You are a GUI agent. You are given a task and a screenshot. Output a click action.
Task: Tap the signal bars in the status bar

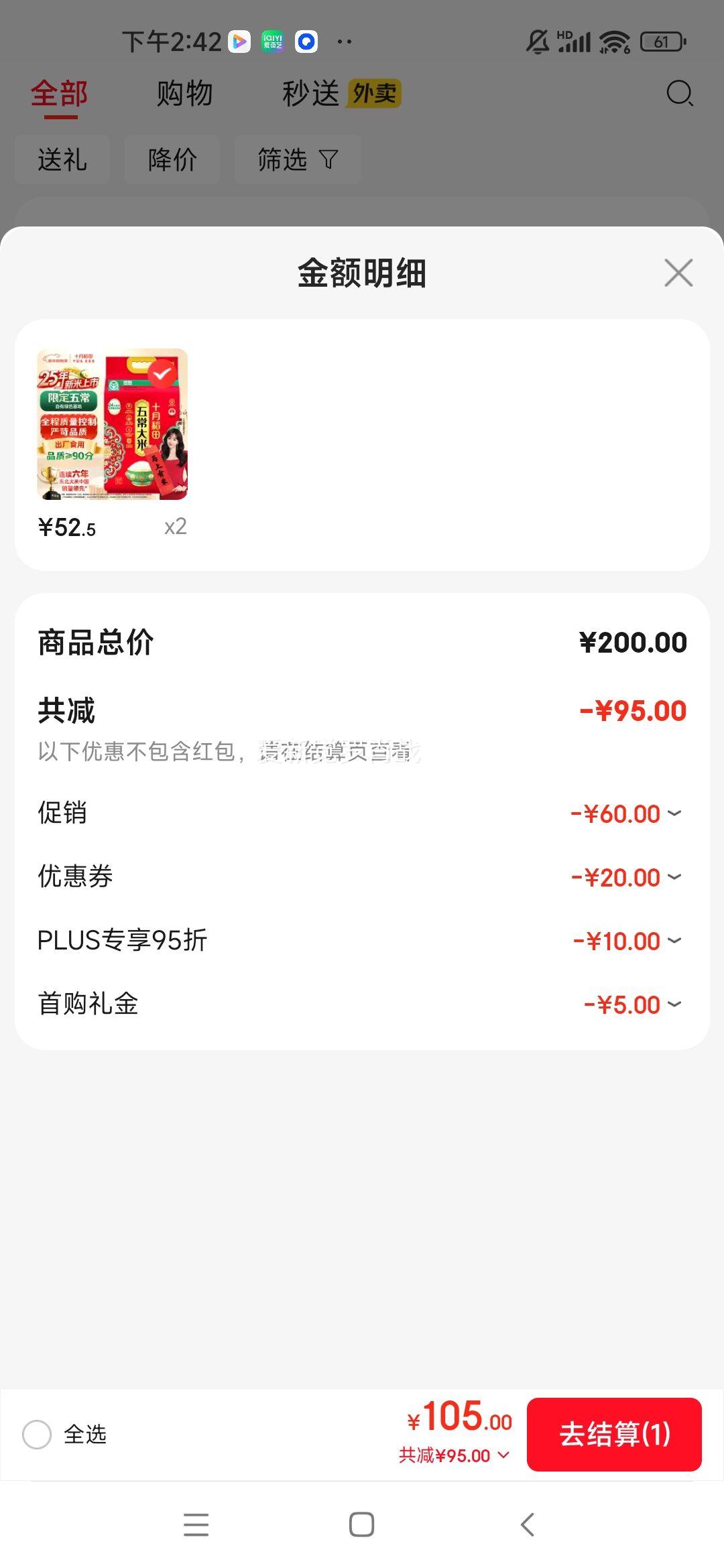tap(575, 41)
